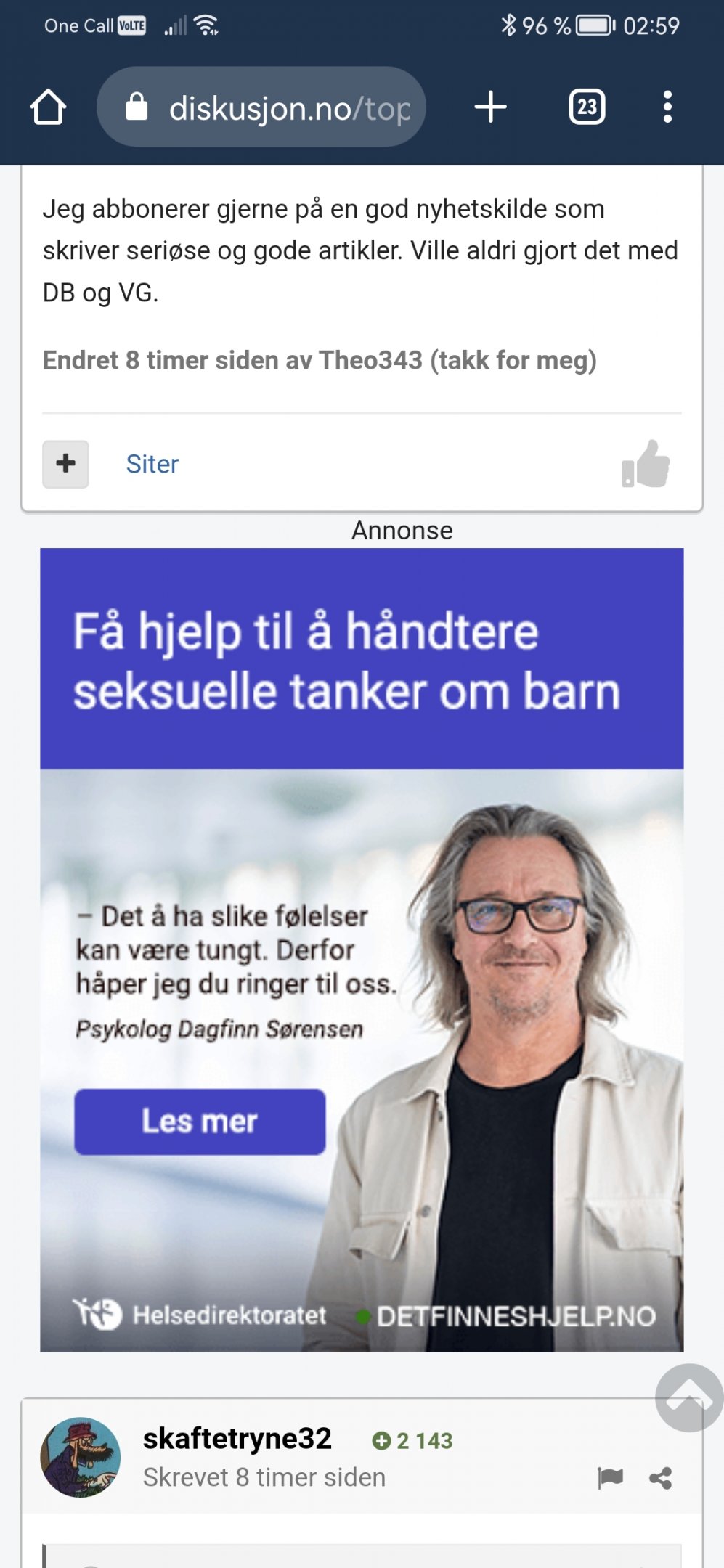
Task: Open a new browser tab
Action: tap(490, 107)
